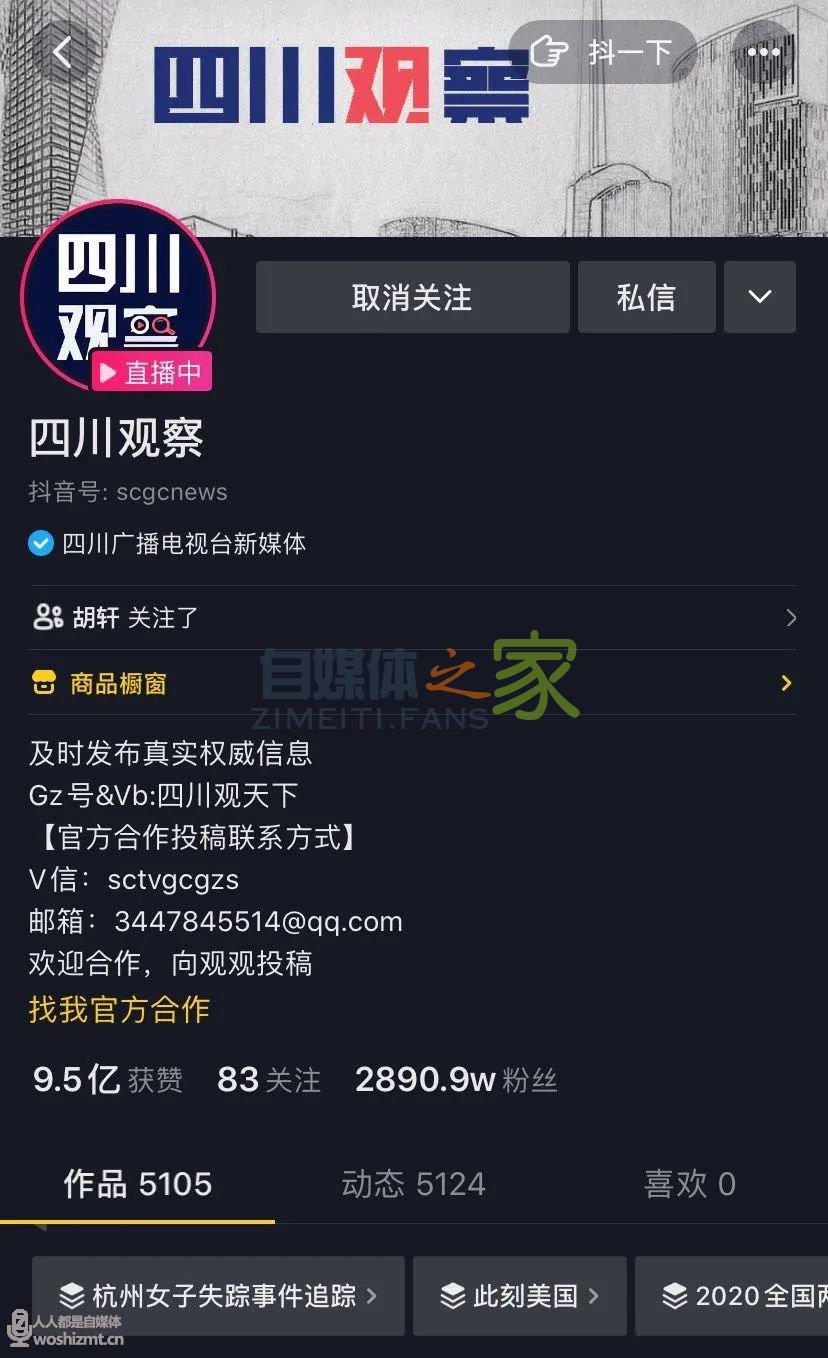Tap the 私信 message button
The width and height of the screenshot is (828, 1358).
tap(646, 297)
